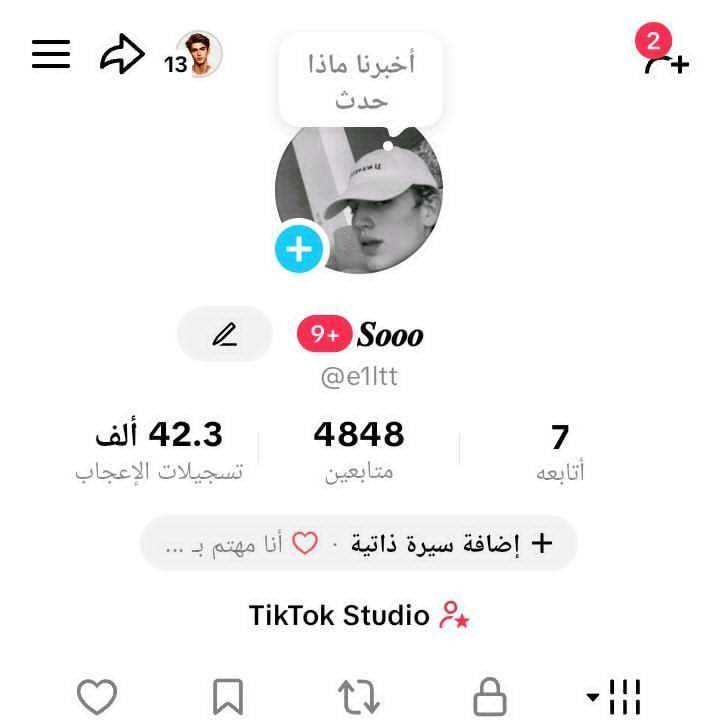Switch to the reposts tab
Screen dimensions: 719x726
pos(358,696)
